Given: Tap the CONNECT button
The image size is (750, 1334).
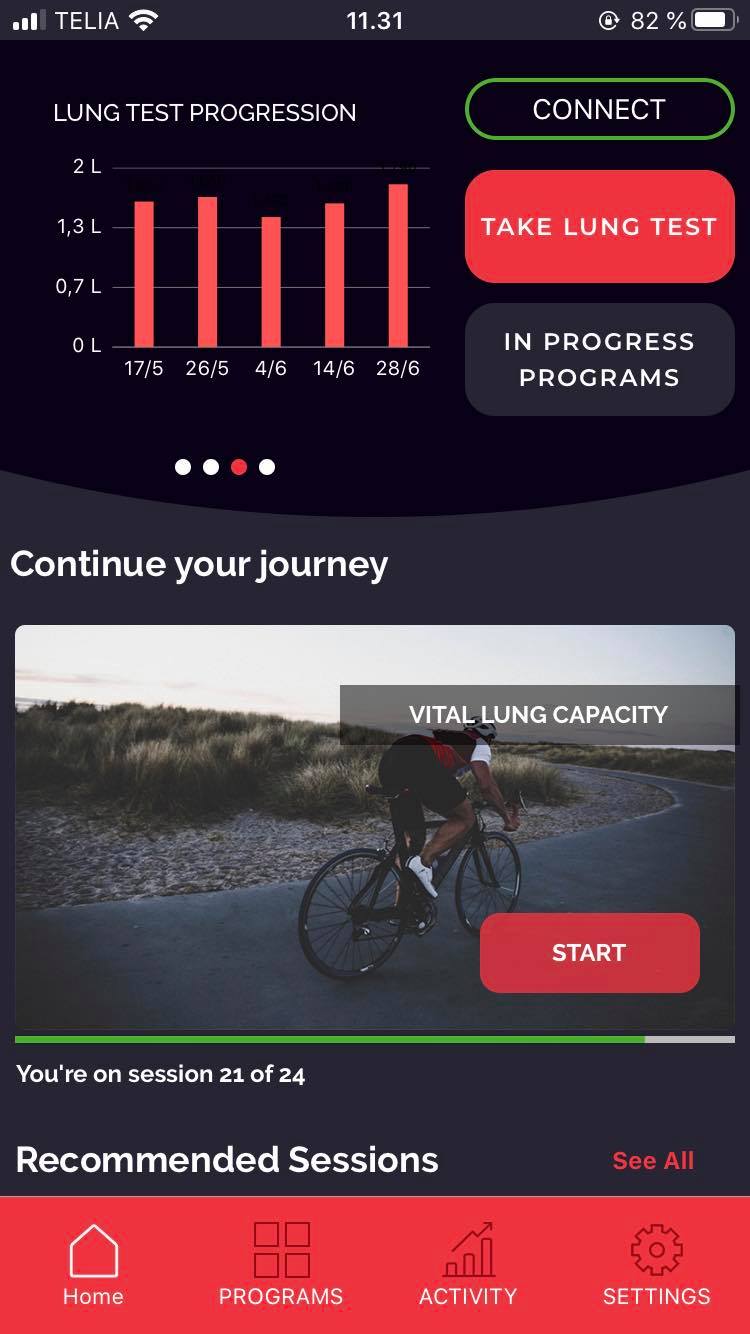Looking at the screenshot, I should tap(600, 109).
